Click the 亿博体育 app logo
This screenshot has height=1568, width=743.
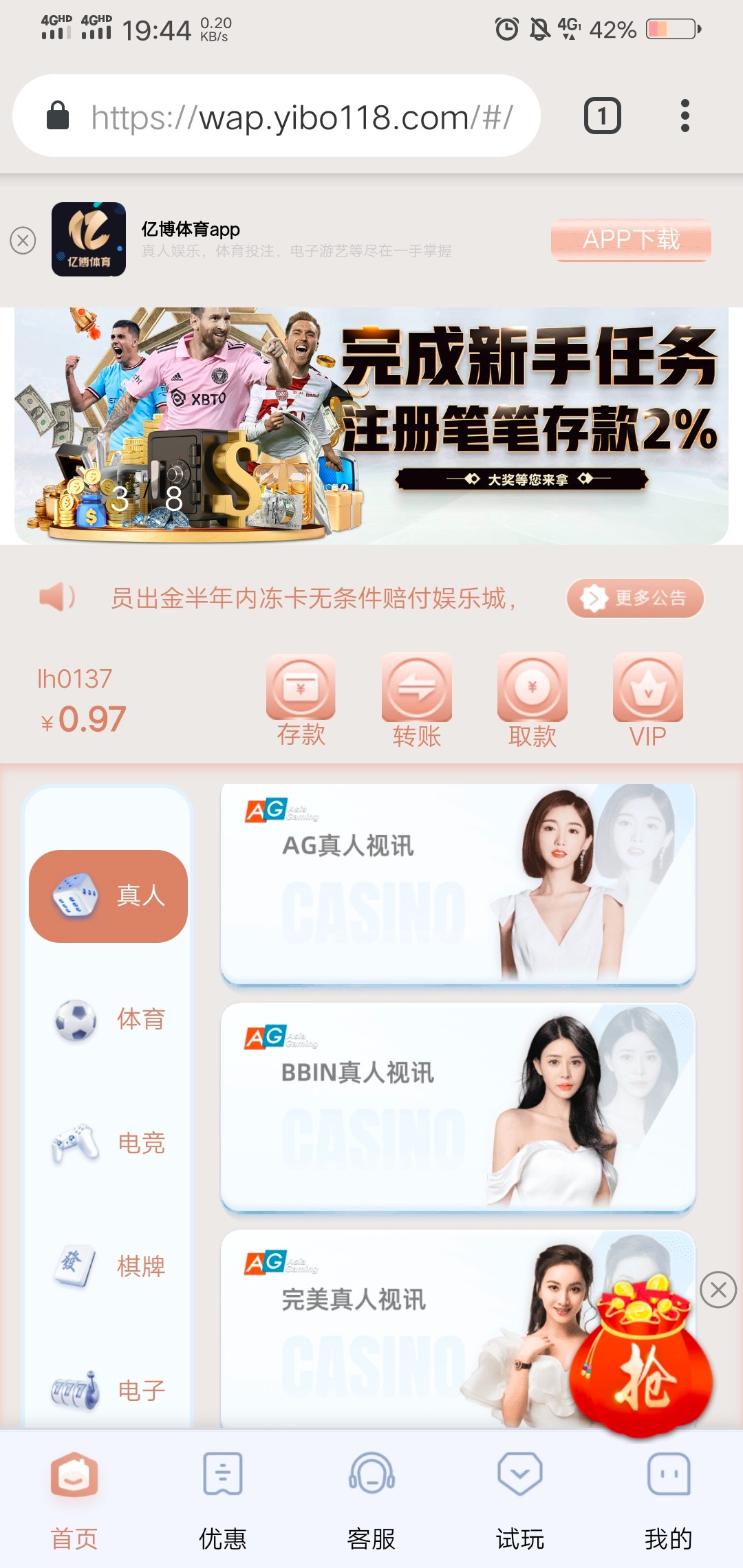tap(89, 240)
